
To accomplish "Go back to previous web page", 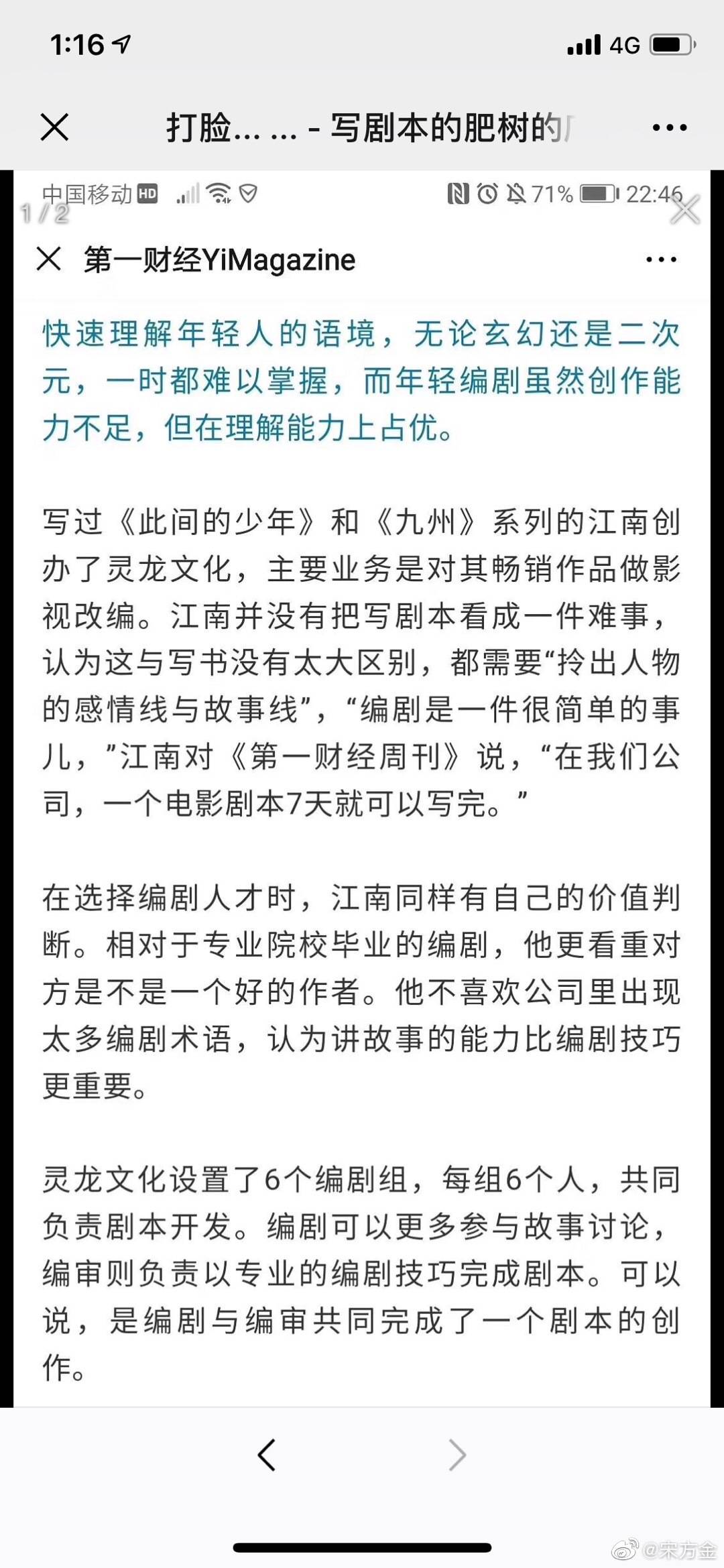I will pos(267,1455).
